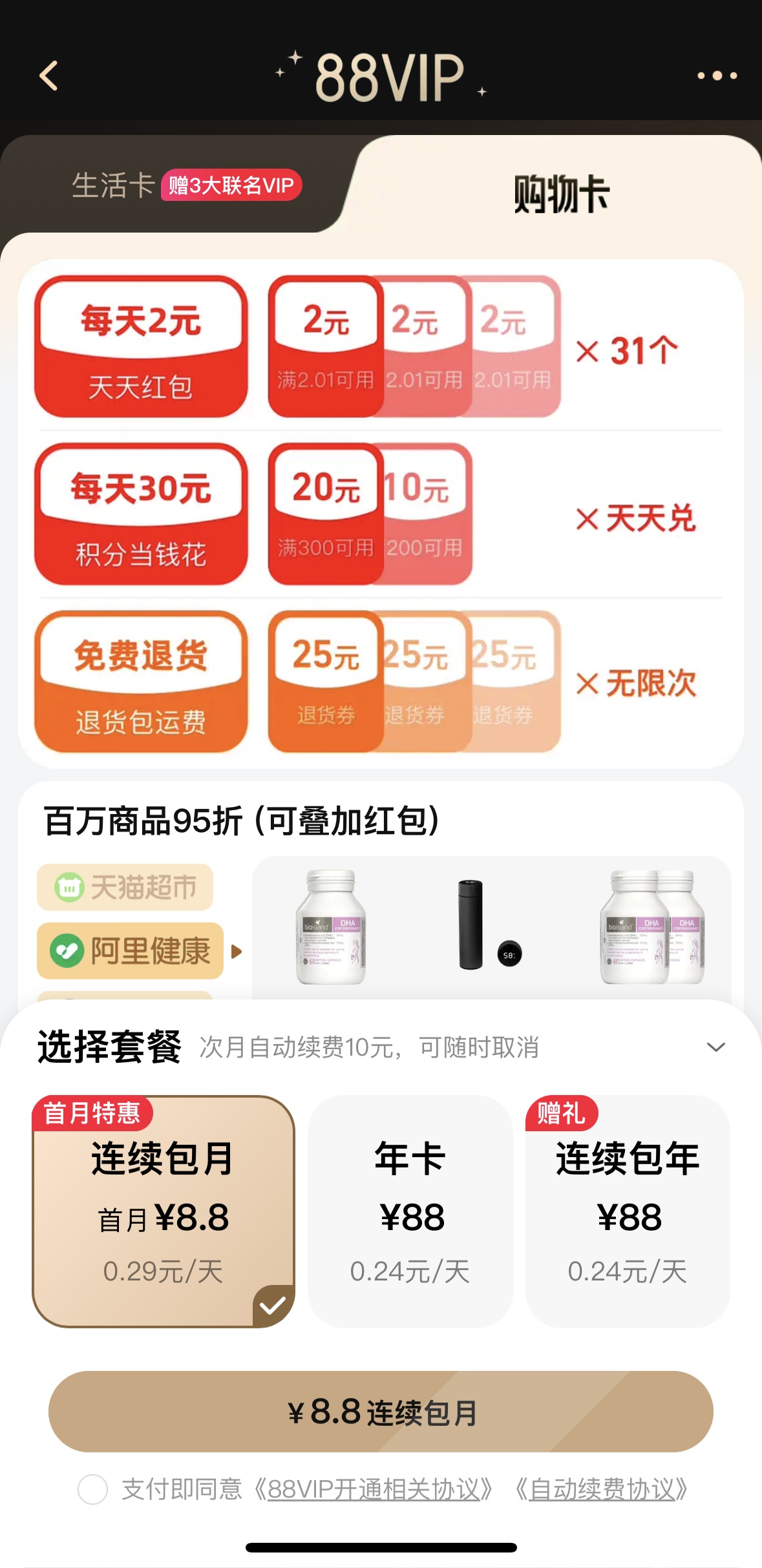Select the 购物卡 tab

click(x=561, y=193)
